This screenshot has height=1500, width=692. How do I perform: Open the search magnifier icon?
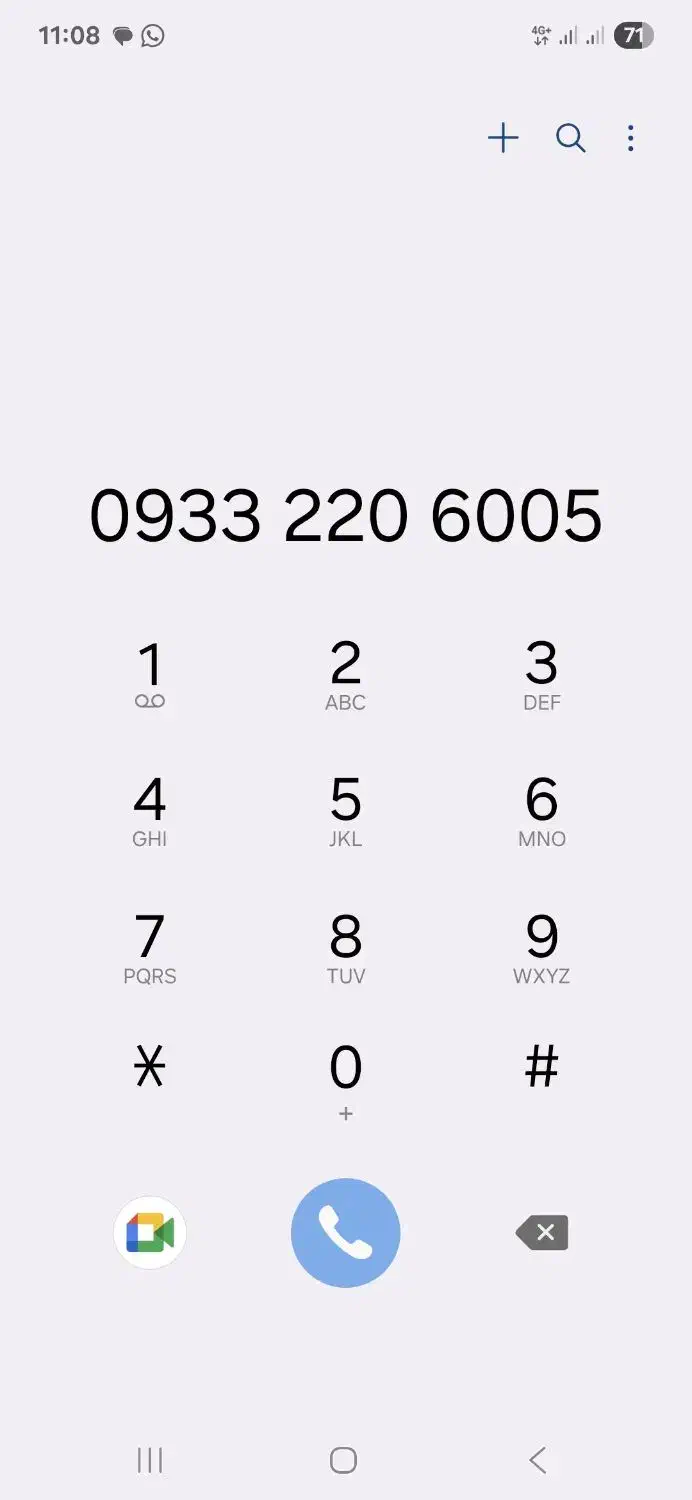click(x=570, y=138)
